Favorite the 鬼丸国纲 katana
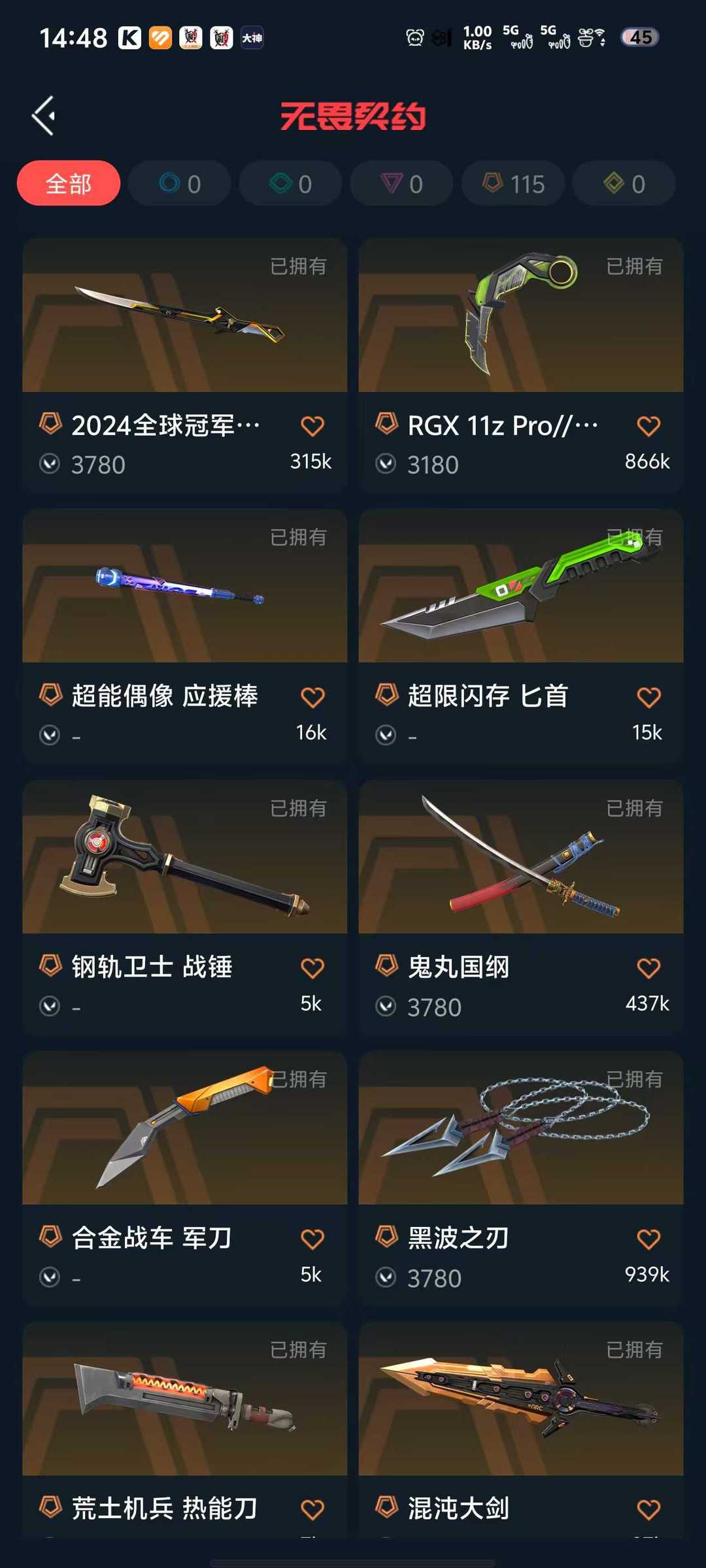Image resolution: width=706 pixels, height=1568 pixels. pyautogui.click(x=648, y=968)
